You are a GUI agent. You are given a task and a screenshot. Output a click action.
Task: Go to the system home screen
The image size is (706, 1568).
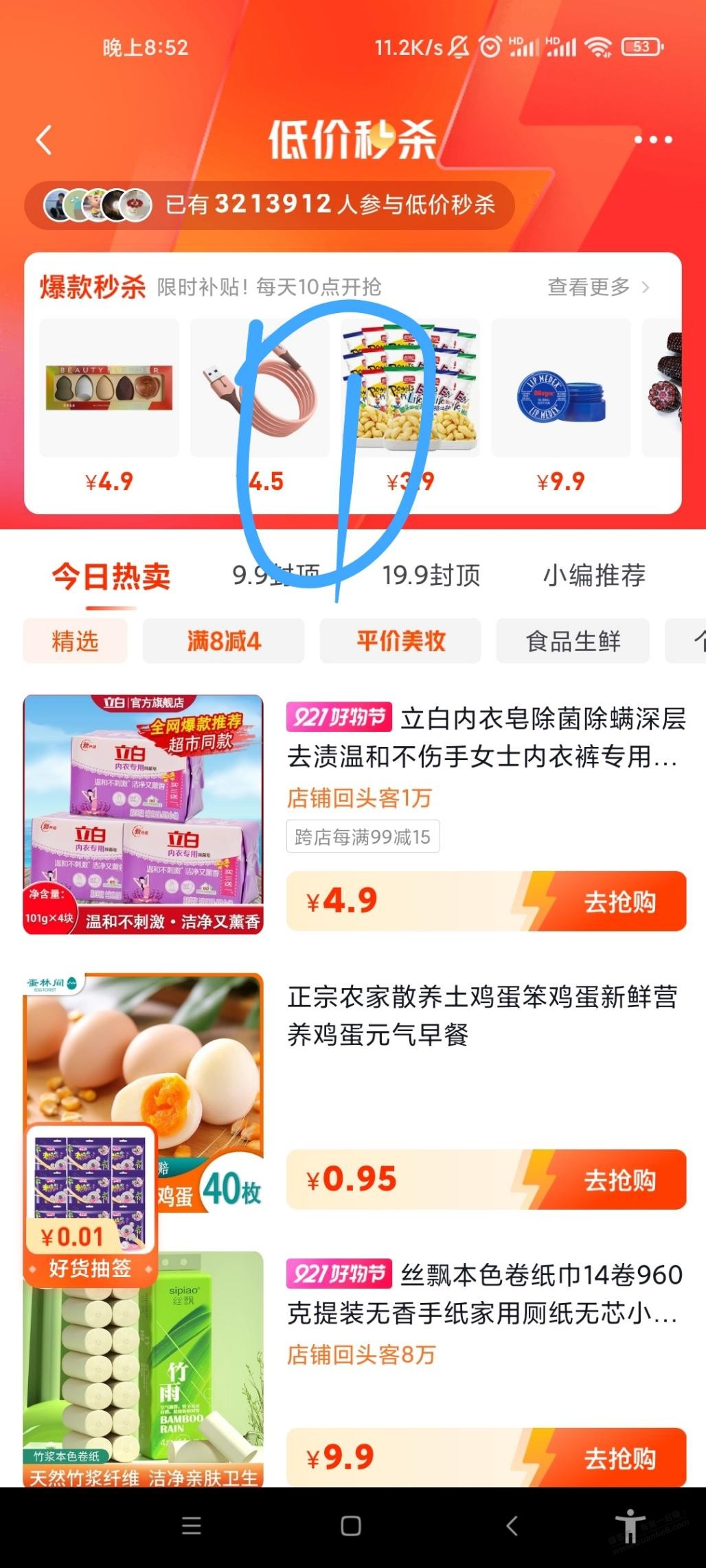pos(351,1526)
